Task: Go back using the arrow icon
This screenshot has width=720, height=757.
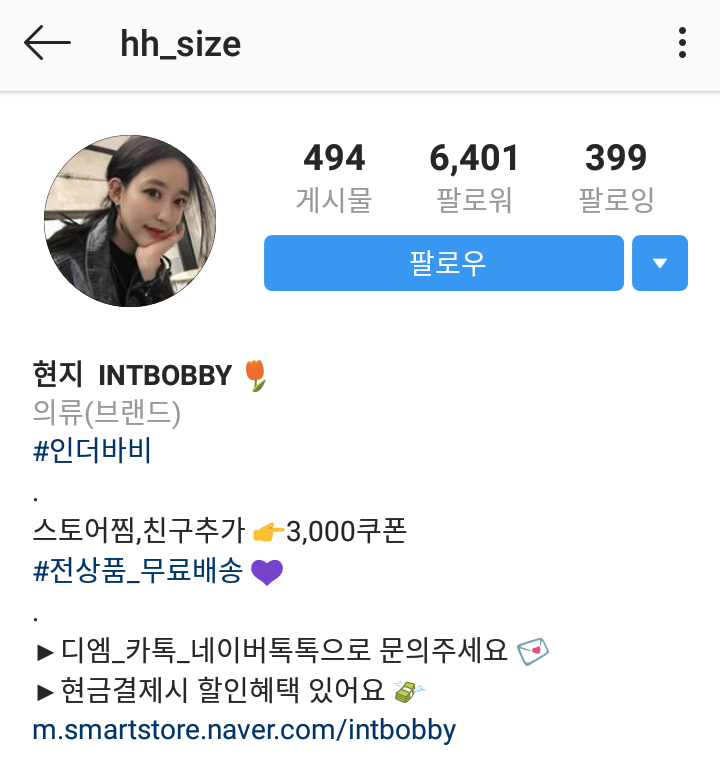Action: coord(47,43)
